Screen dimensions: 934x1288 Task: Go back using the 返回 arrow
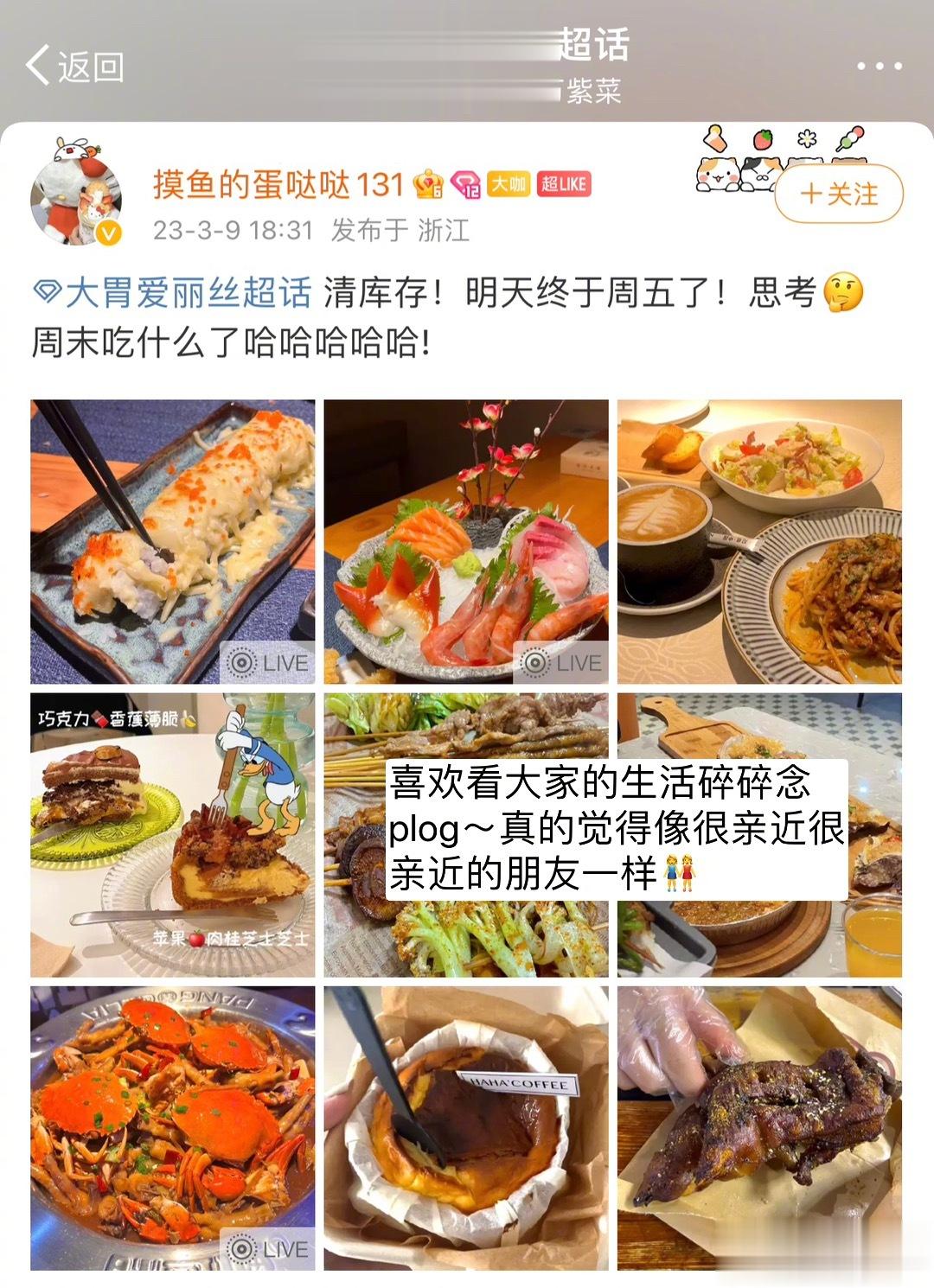[x=74, y=66]
